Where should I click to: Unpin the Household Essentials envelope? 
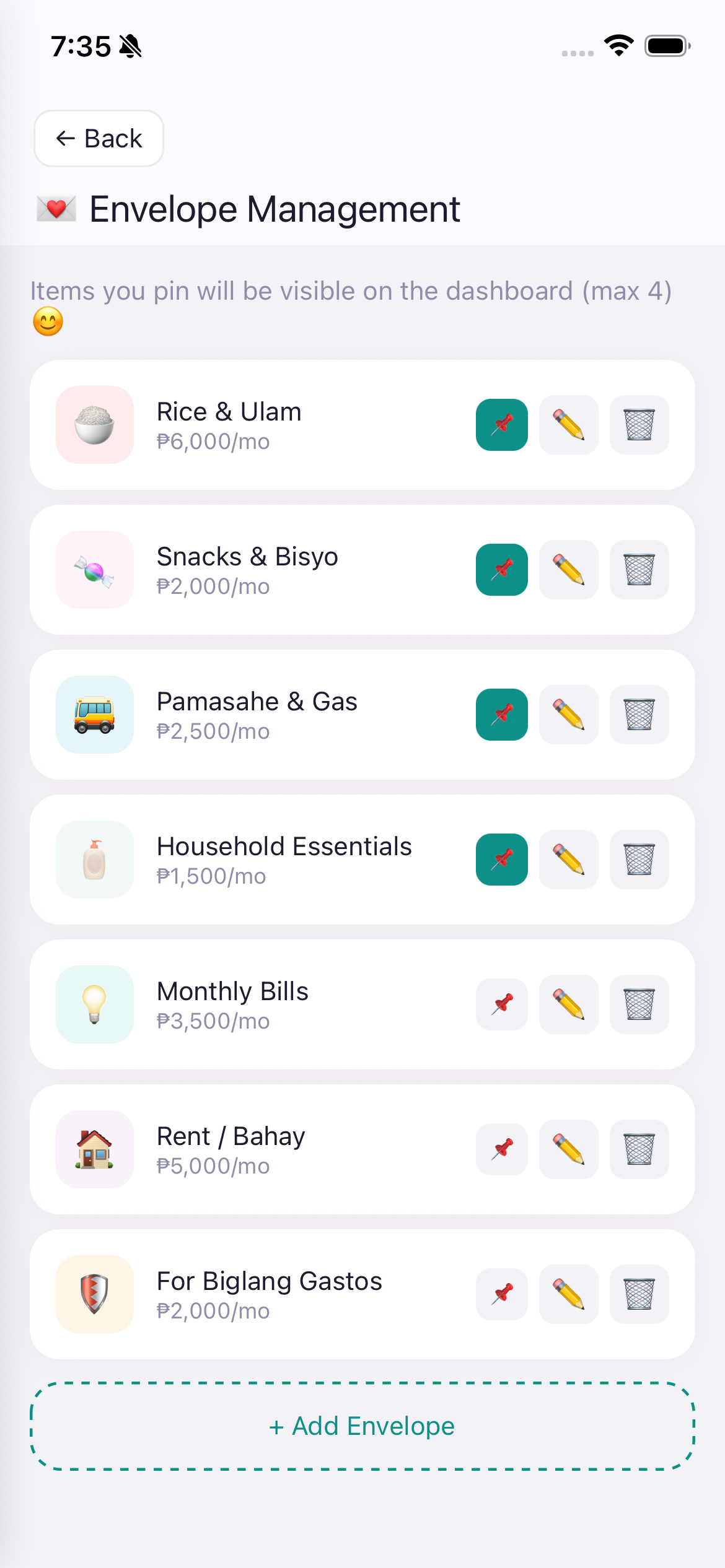tap(501, 860)
